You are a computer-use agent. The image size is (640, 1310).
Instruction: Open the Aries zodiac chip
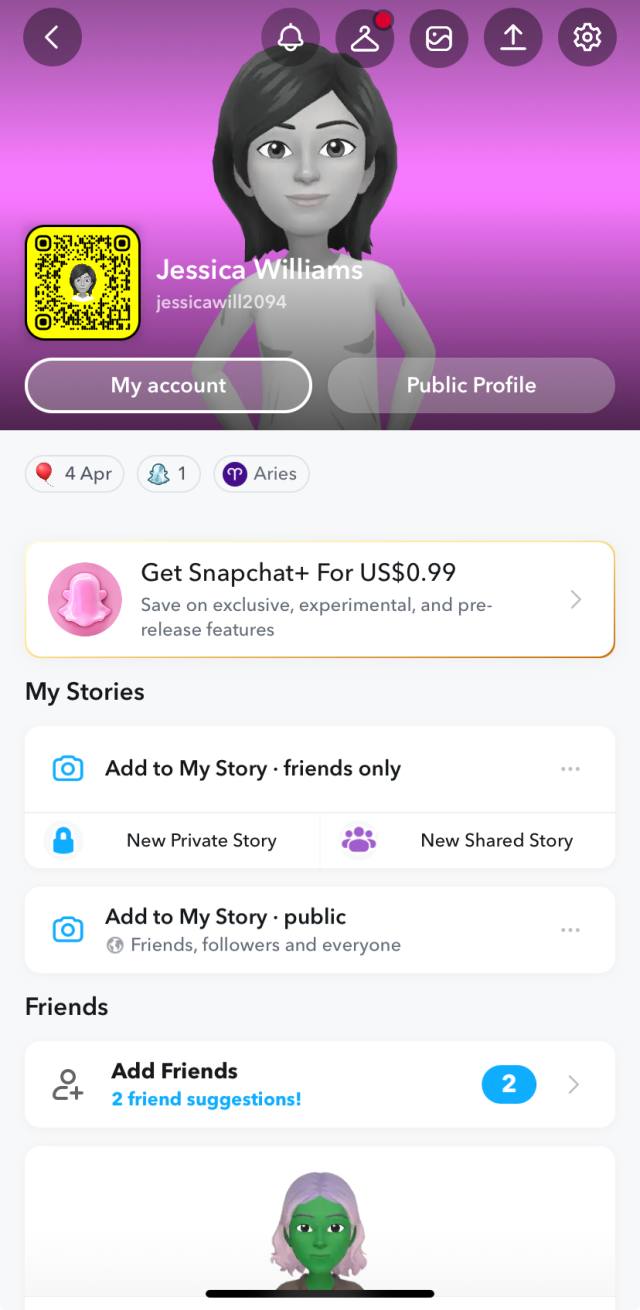(261, 474)
